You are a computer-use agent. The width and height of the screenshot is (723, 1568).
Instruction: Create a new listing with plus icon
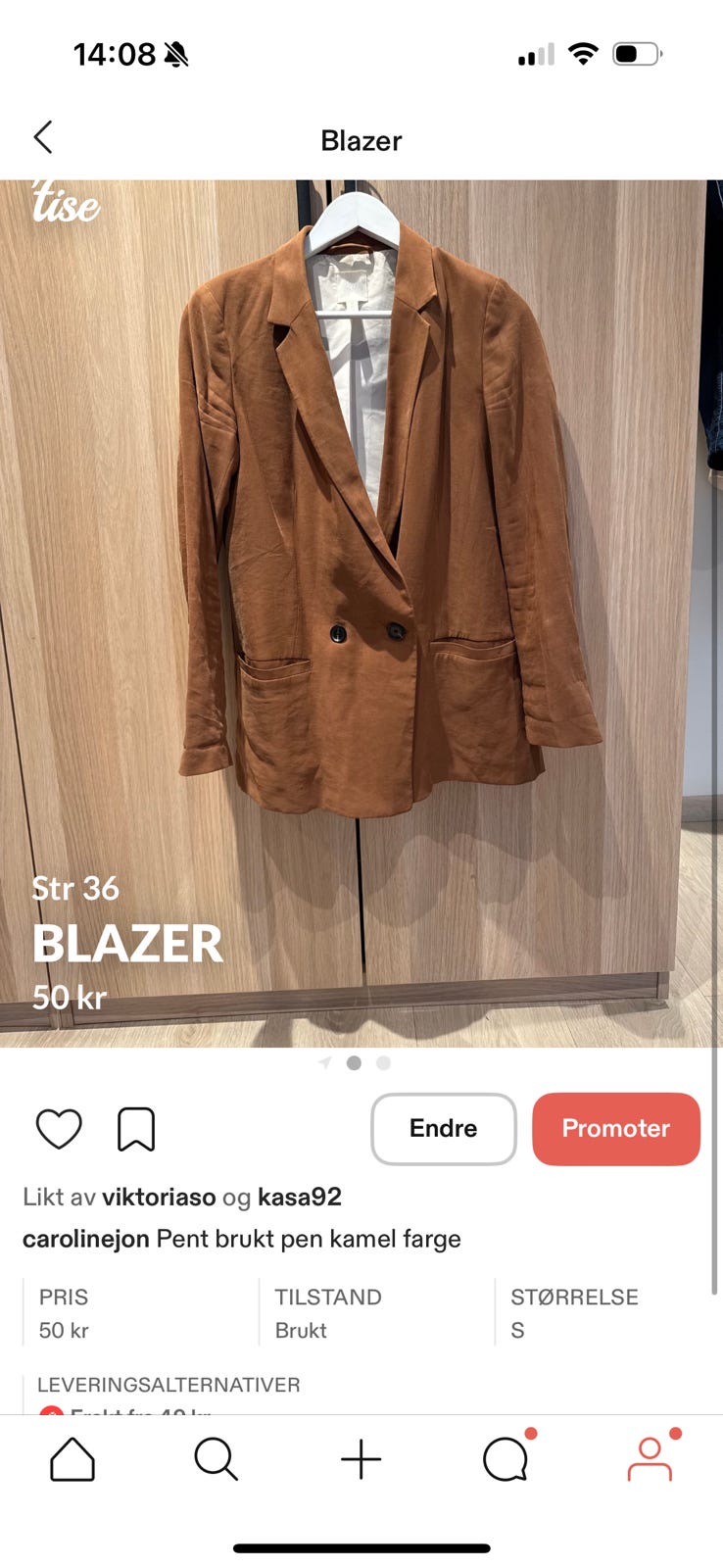[361, 1459]
